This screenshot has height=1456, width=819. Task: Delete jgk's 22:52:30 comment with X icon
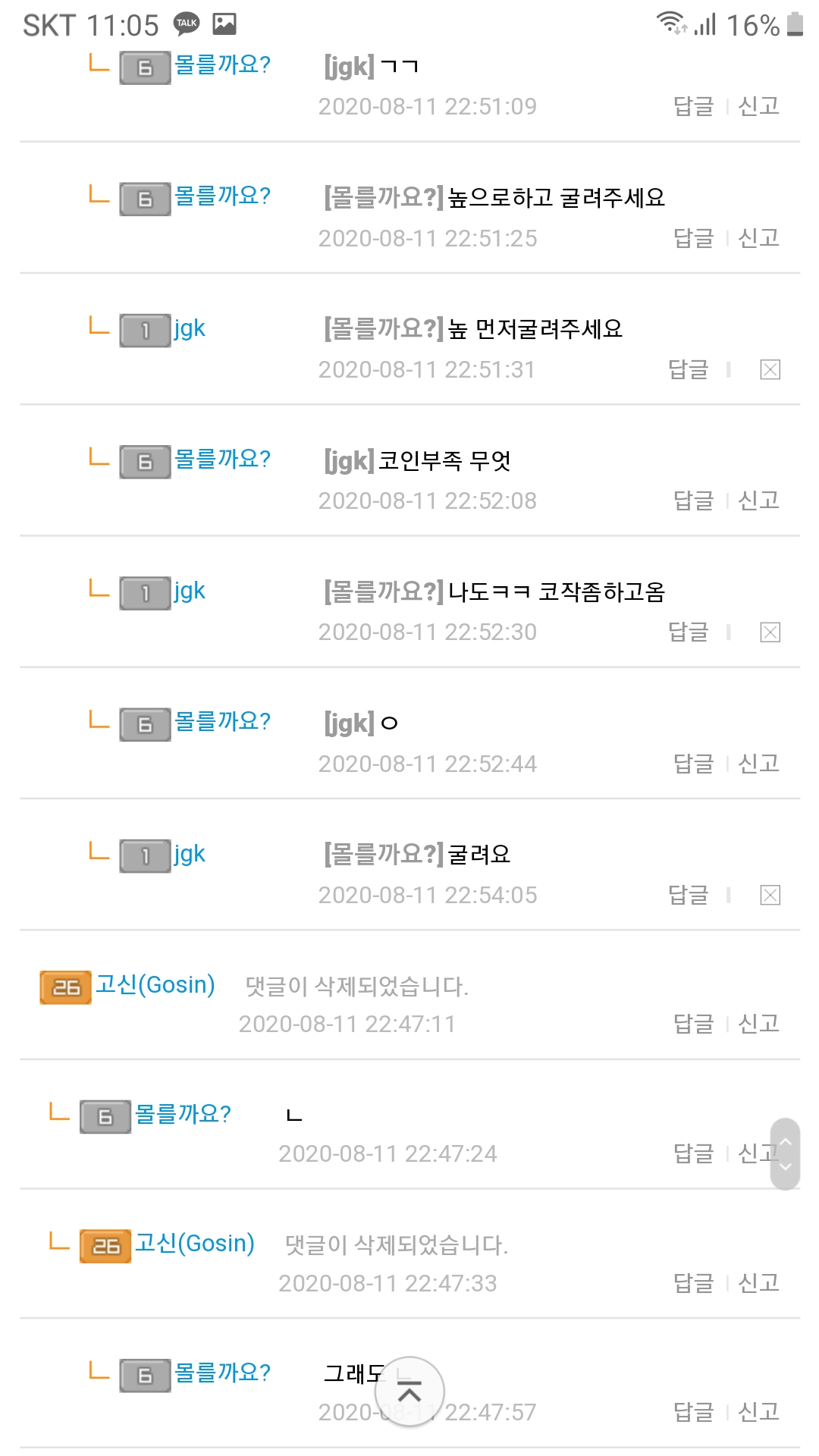(770, 632)
